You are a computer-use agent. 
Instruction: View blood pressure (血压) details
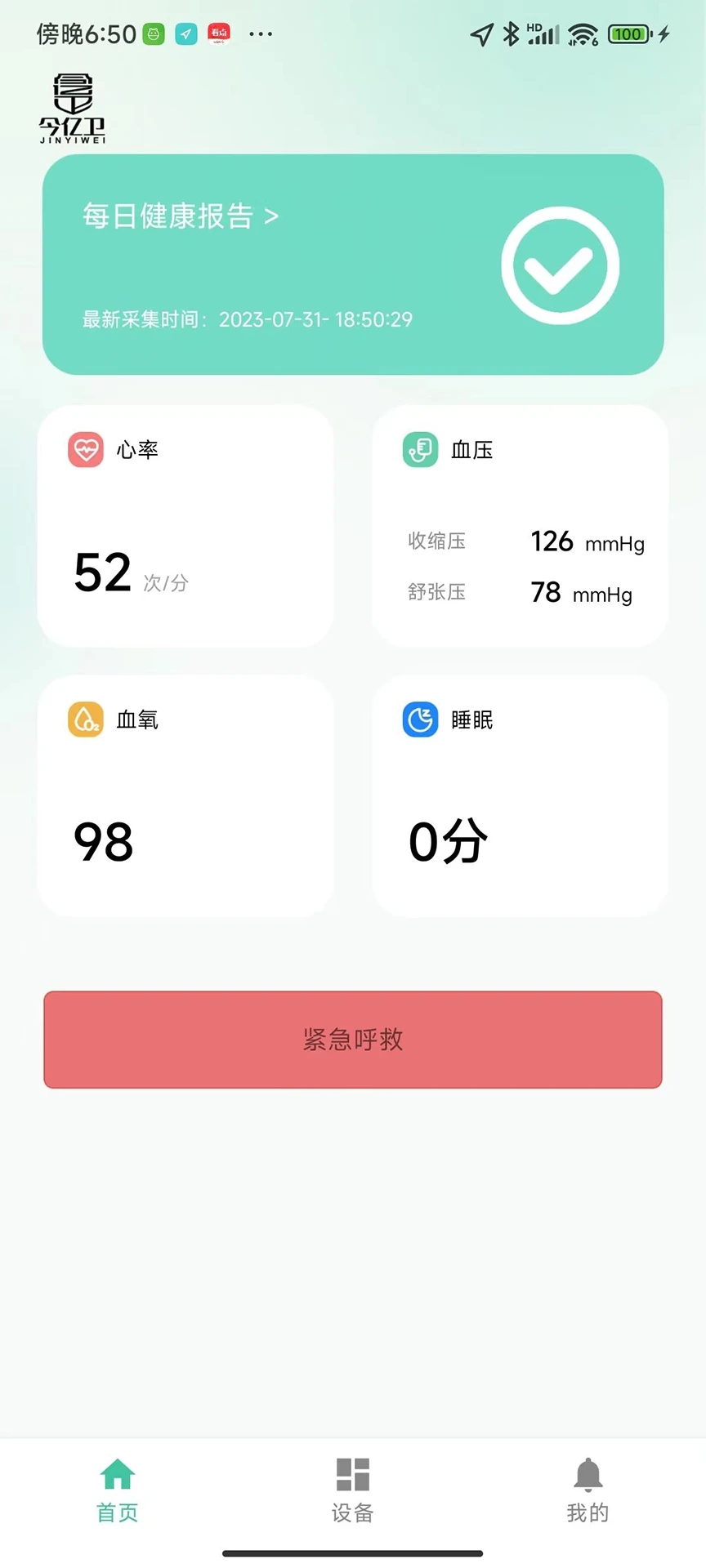click(520, 527)
